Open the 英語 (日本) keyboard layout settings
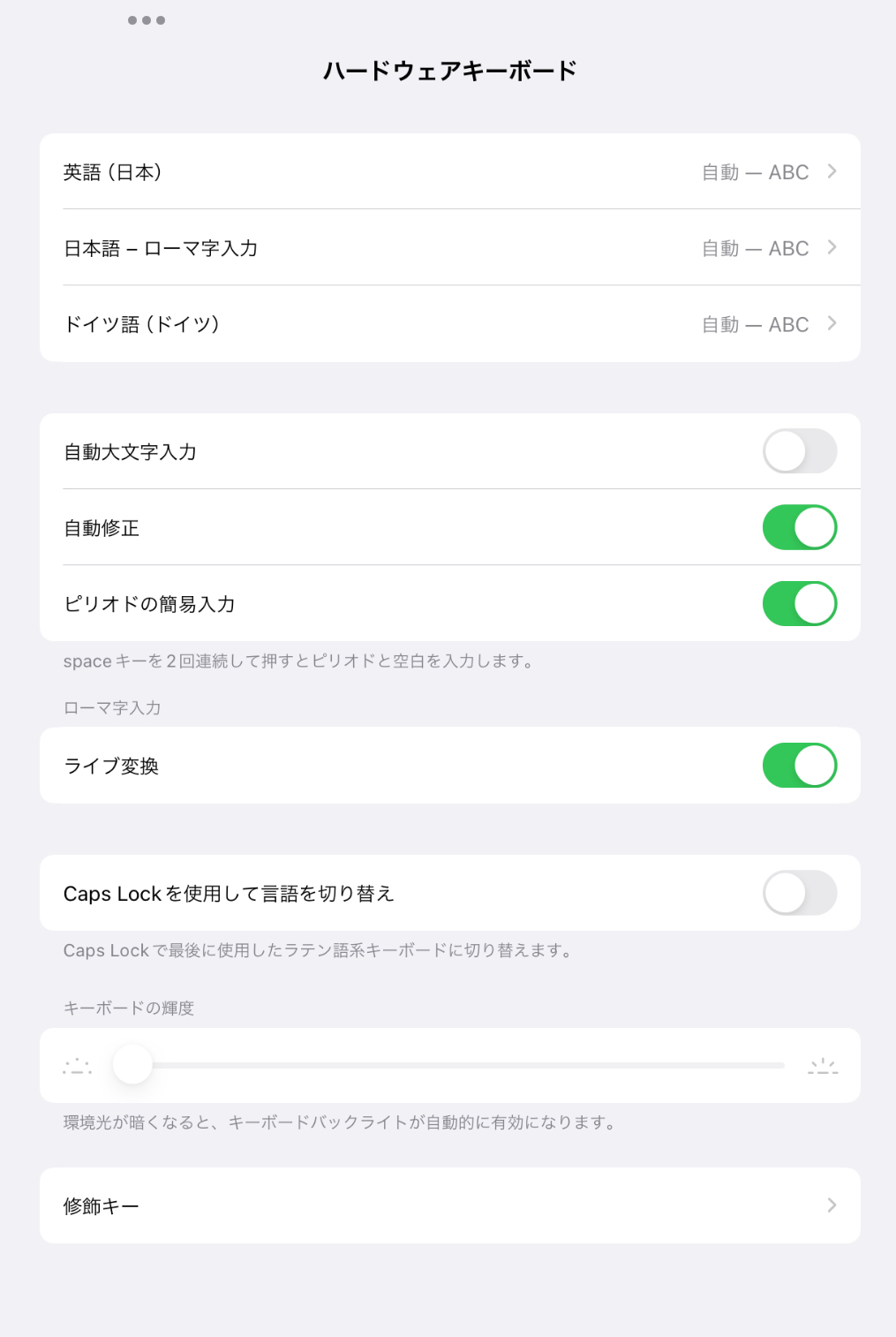896x1337 pixels. pyautogui.click(x=449, y=172)
